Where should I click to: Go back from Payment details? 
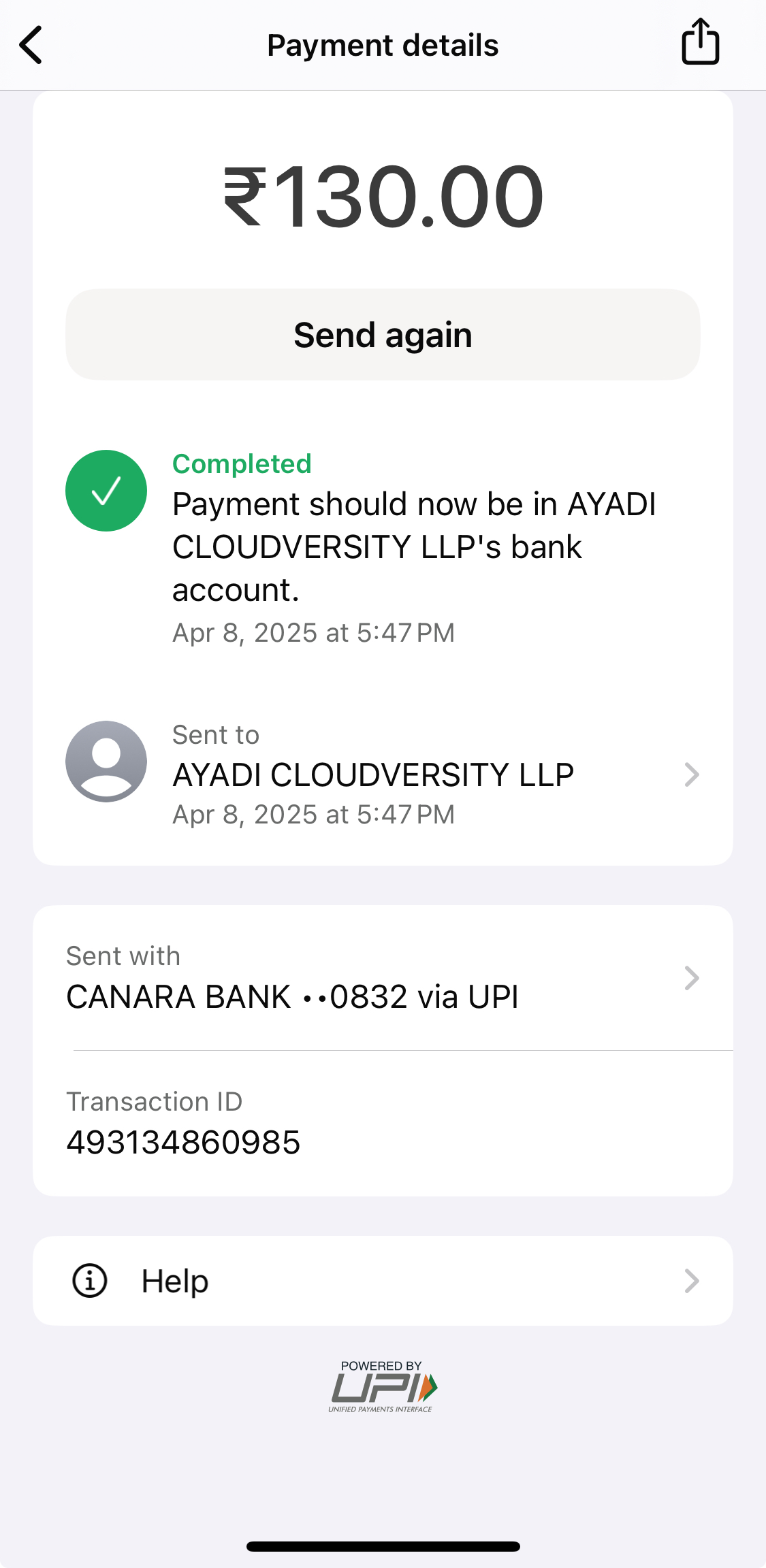pyautogui.click(x=31, y=45)
